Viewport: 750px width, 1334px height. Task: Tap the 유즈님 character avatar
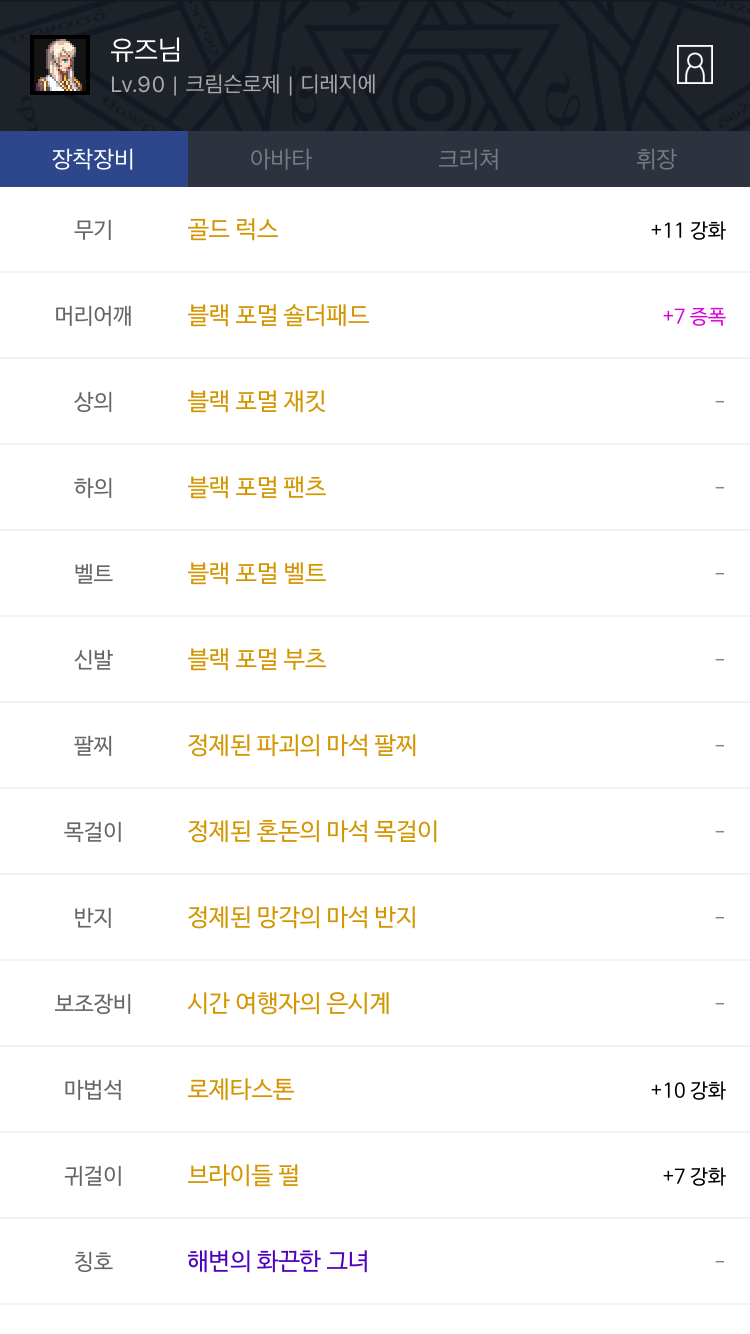coord(60,65)
